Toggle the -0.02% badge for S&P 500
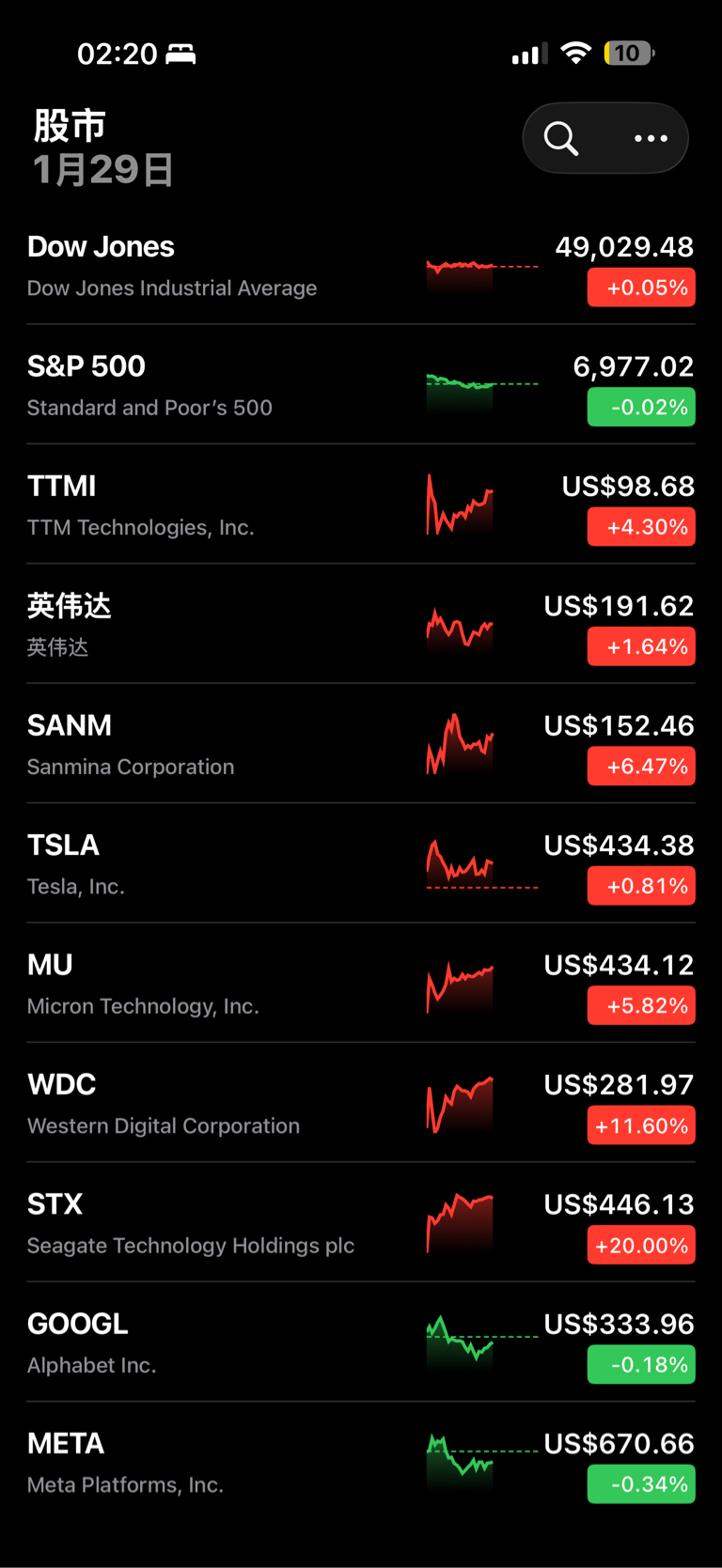This screenshot has height=1568, width=722. point(641,407)
